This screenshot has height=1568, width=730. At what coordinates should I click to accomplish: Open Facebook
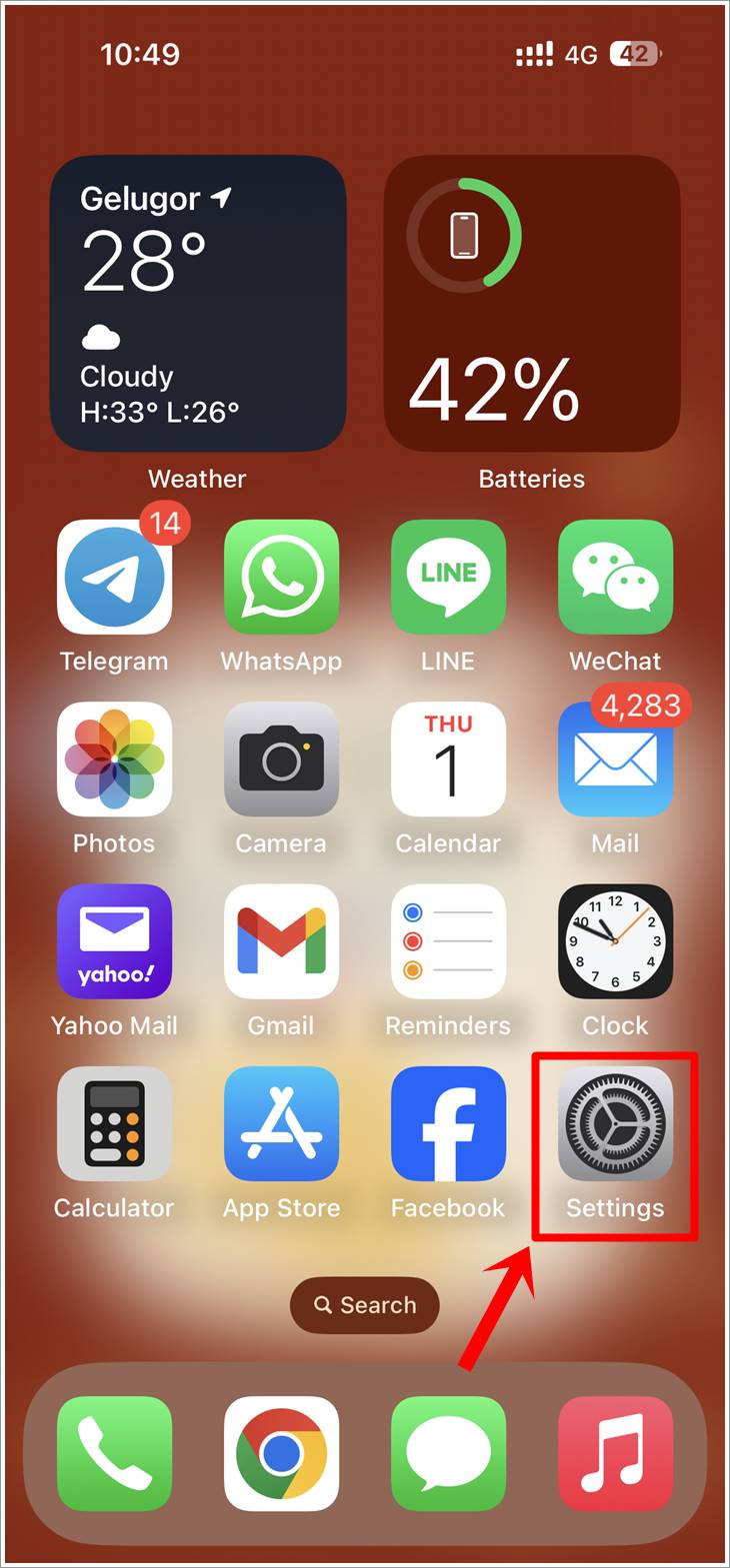coord(448,1124)
